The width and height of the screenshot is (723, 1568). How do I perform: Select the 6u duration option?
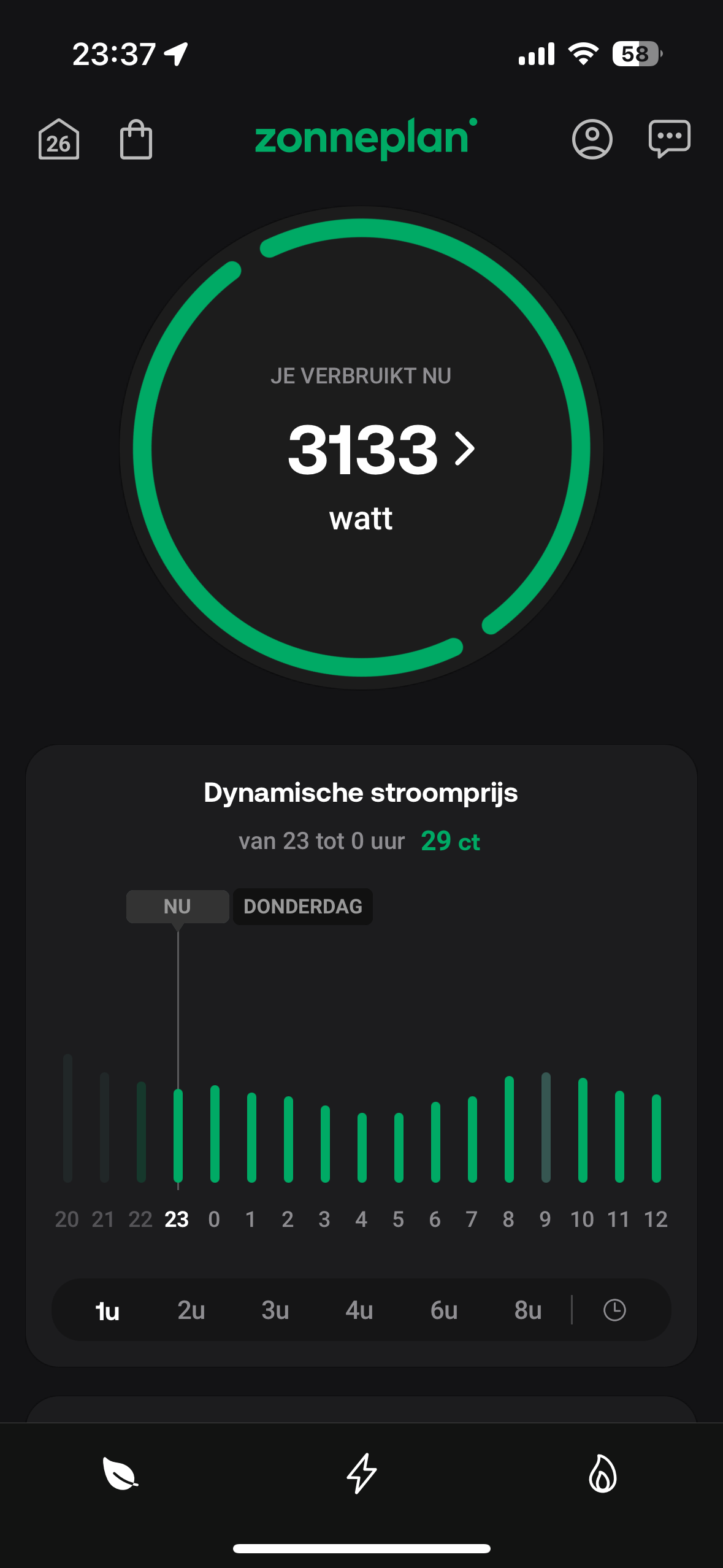click(x=444, y=1311)
